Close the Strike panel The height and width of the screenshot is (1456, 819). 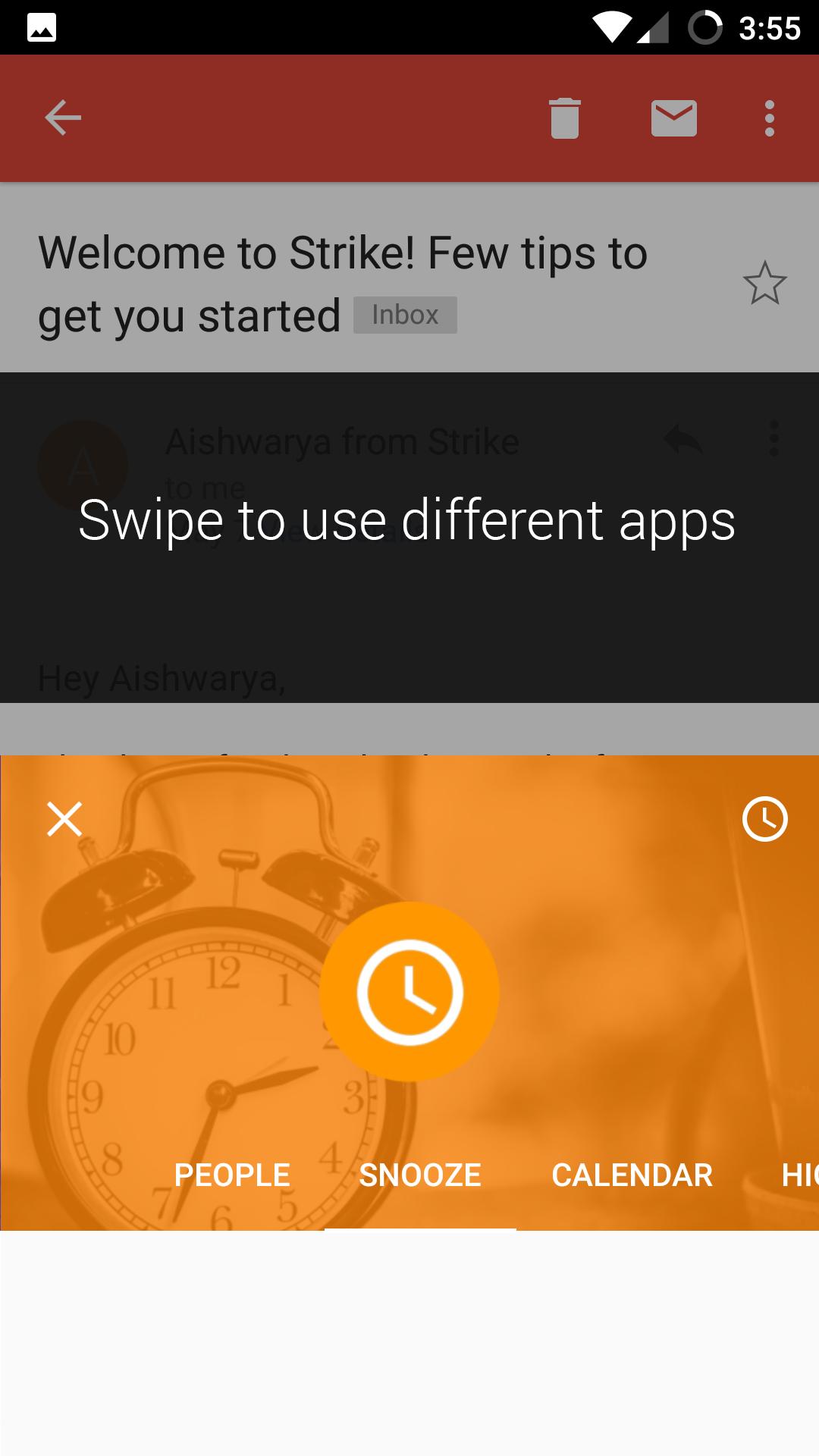[64, 819]
